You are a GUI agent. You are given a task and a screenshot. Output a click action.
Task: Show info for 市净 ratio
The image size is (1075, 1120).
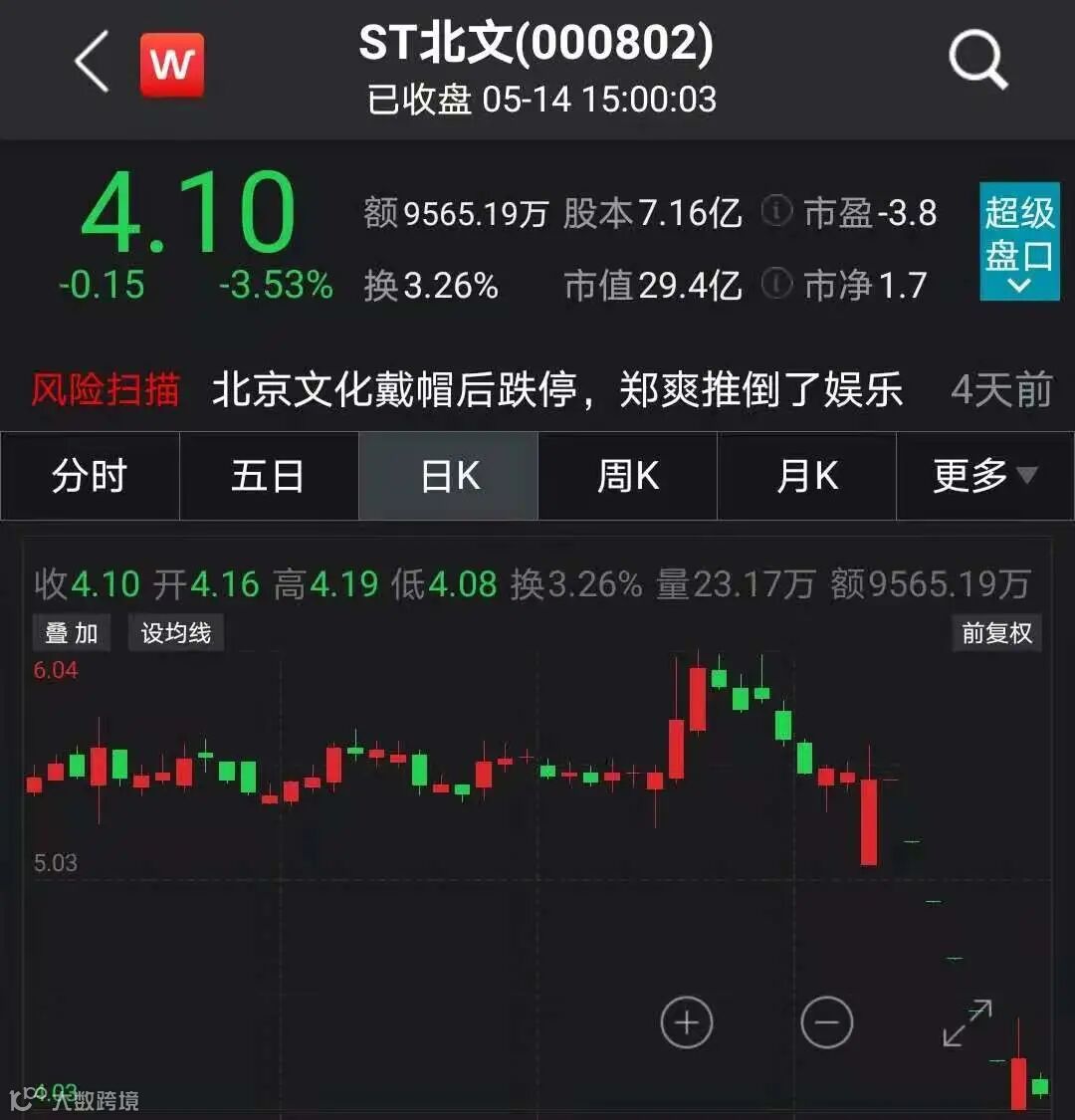pos(776,286)
